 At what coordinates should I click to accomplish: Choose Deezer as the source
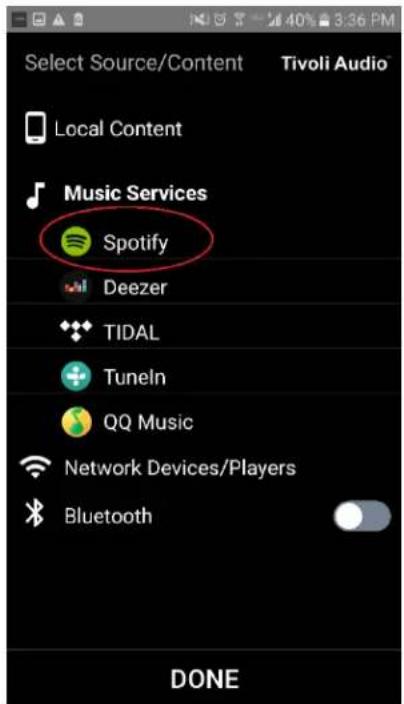coord(204,287)
